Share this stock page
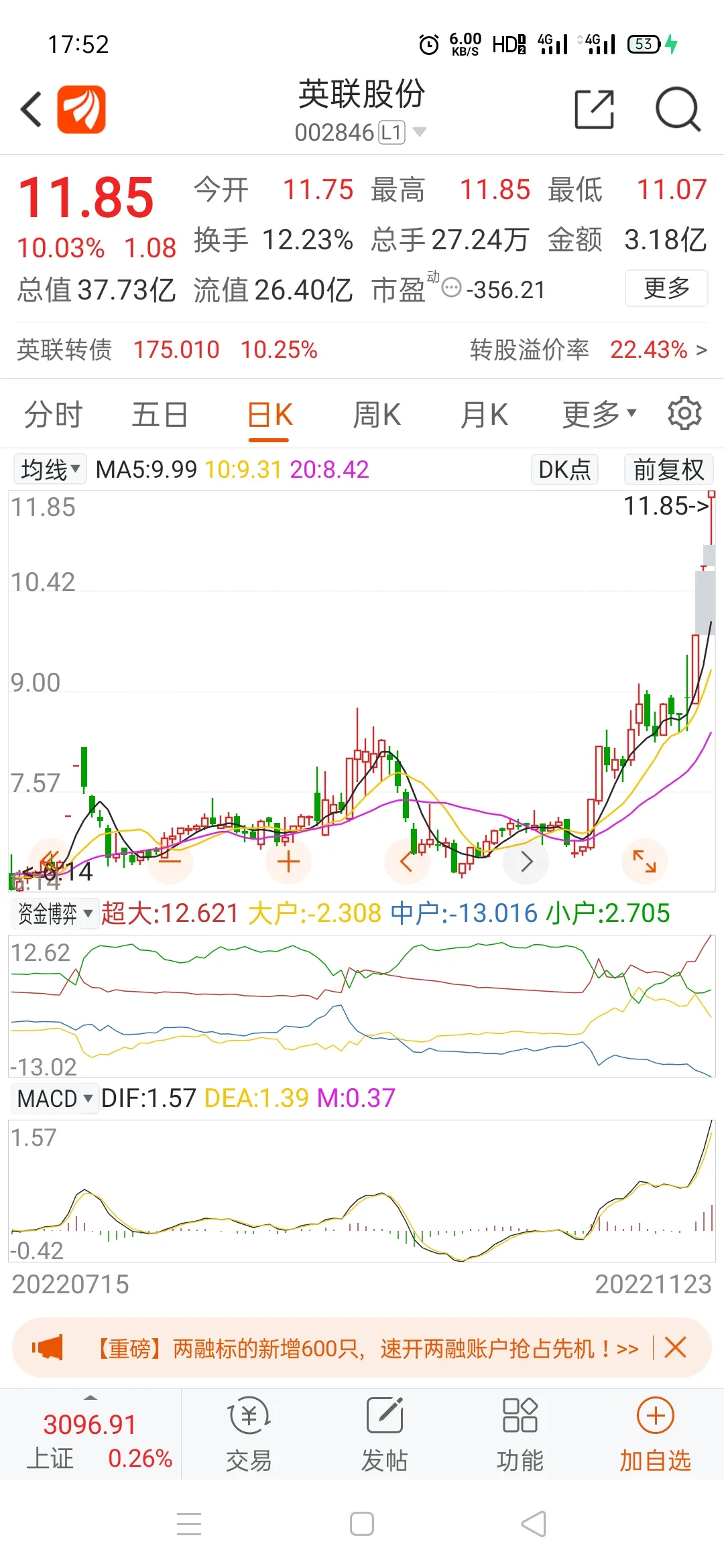The height and width of the screenshot is (1568, 724). [x=595, y=109]
